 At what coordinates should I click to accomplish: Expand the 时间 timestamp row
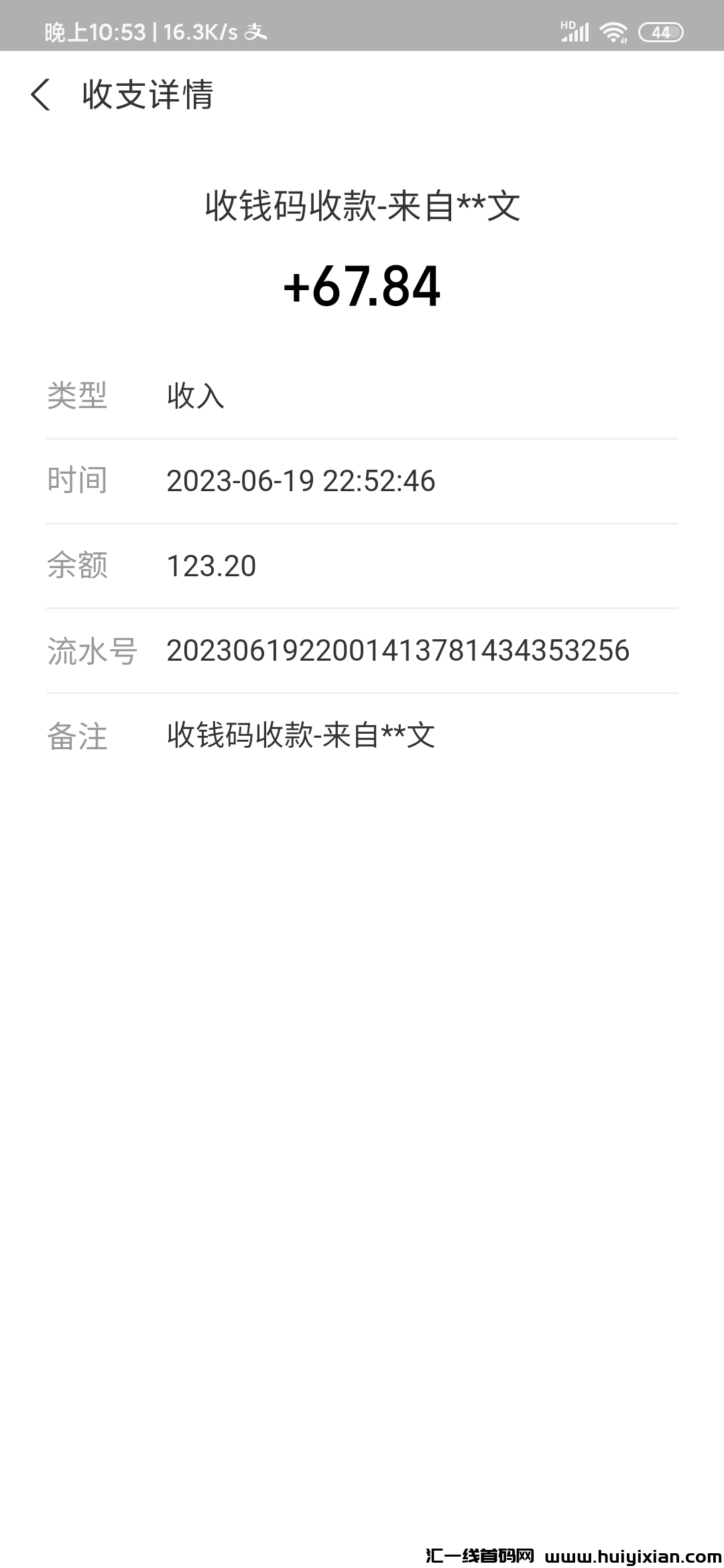pos(302,481)
